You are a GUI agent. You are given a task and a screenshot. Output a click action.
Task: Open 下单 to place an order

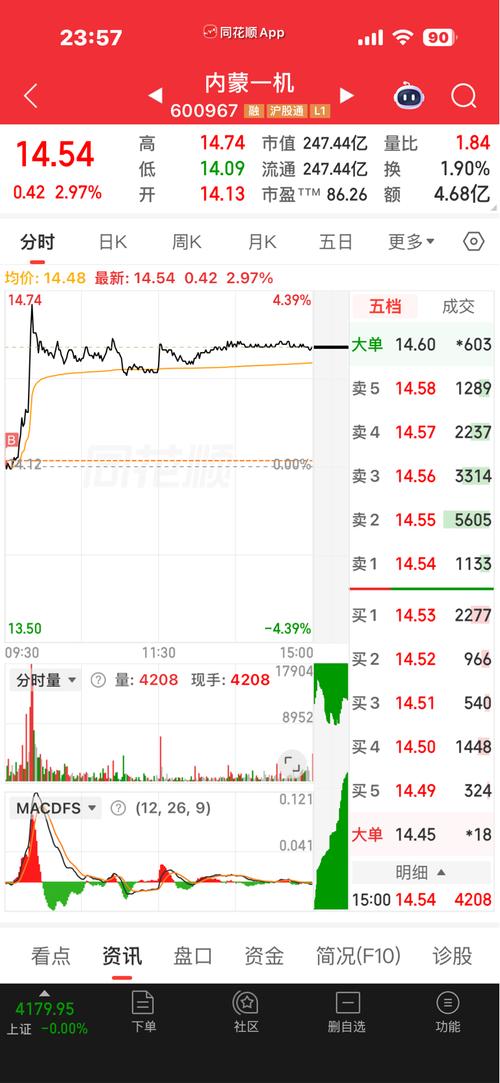(x=143, y=1012)
